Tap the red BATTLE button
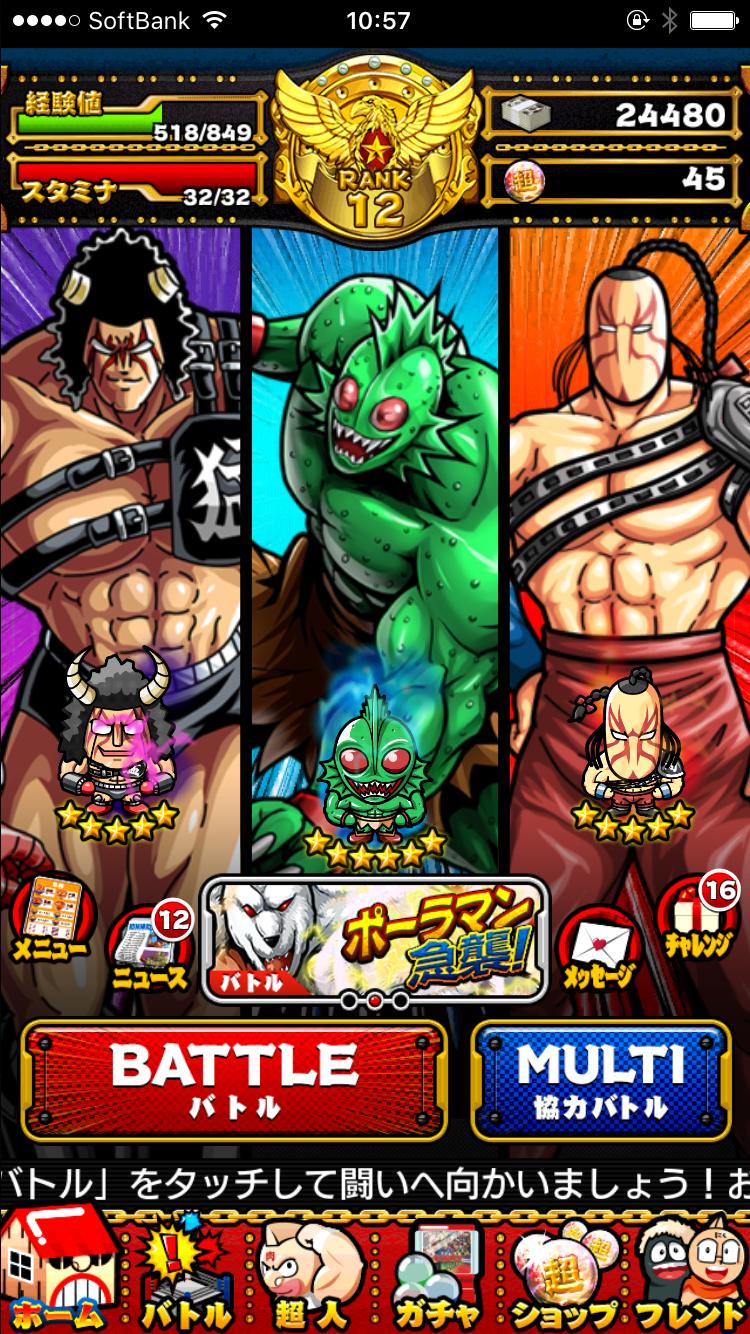This screenshot has height=1334, width=750. coord(235,1079)
